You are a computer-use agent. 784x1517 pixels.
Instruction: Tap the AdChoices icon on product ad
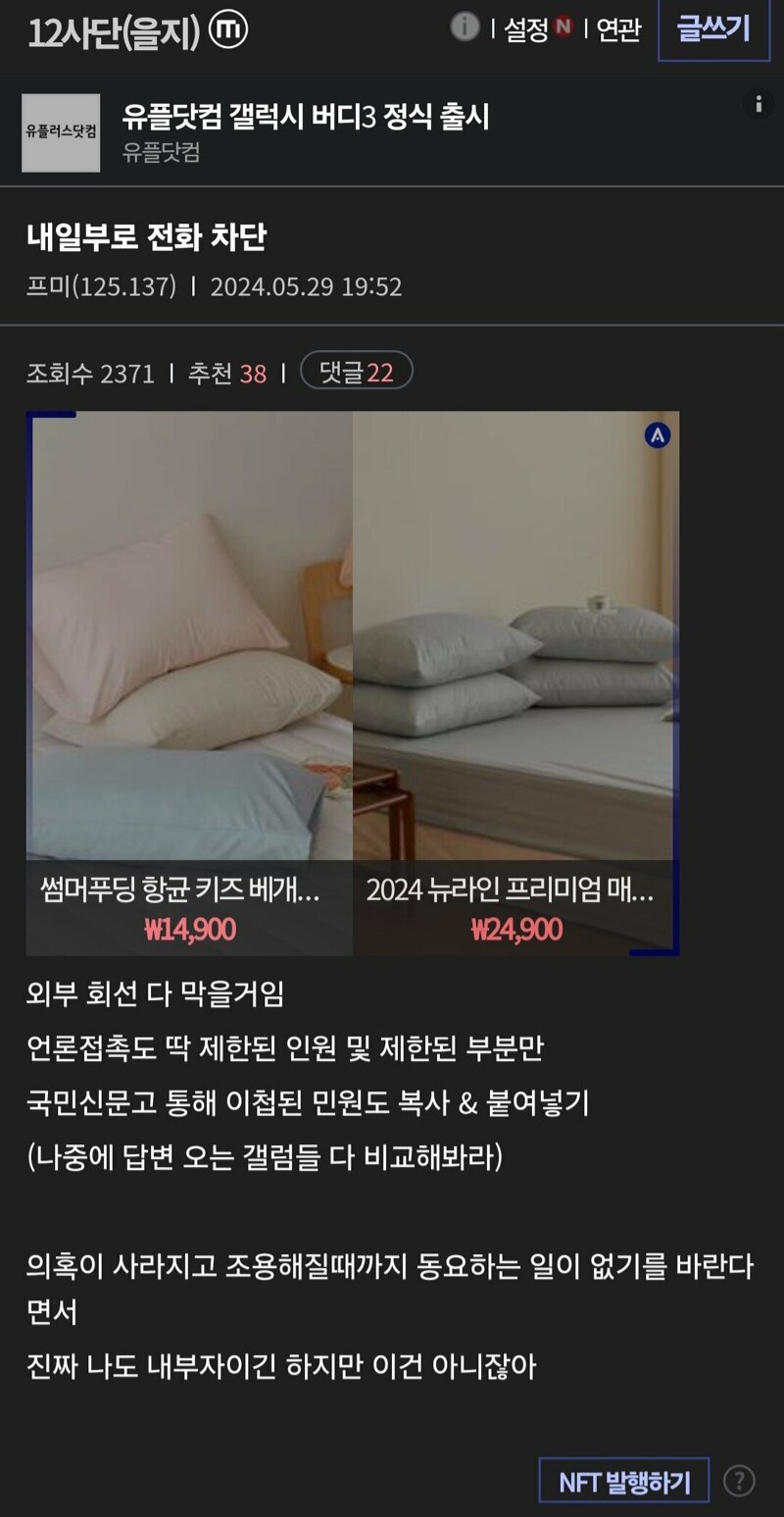coord(658,435)
